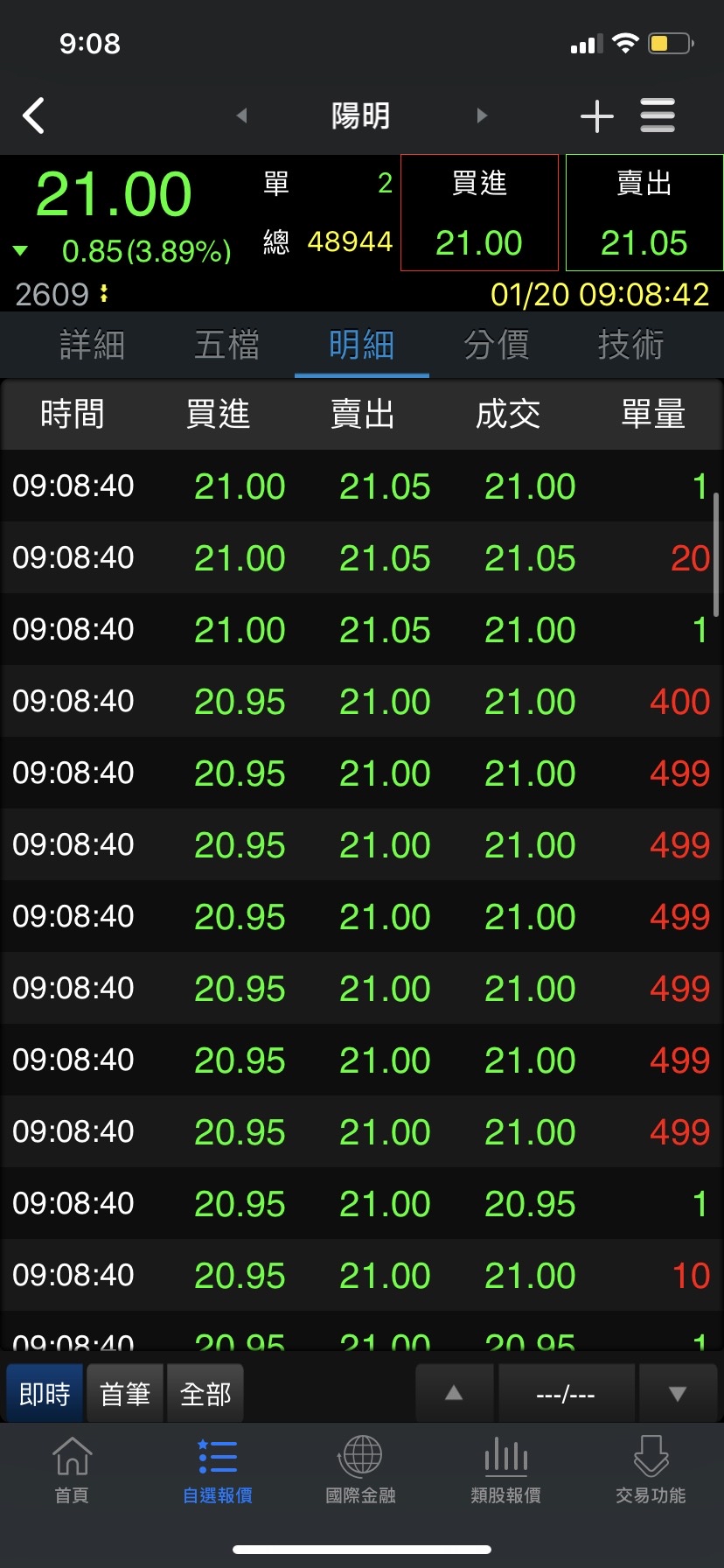724x1568 pixels.
Task: Tap the 買進 21.00 buy box
Action: click(479, 213)
